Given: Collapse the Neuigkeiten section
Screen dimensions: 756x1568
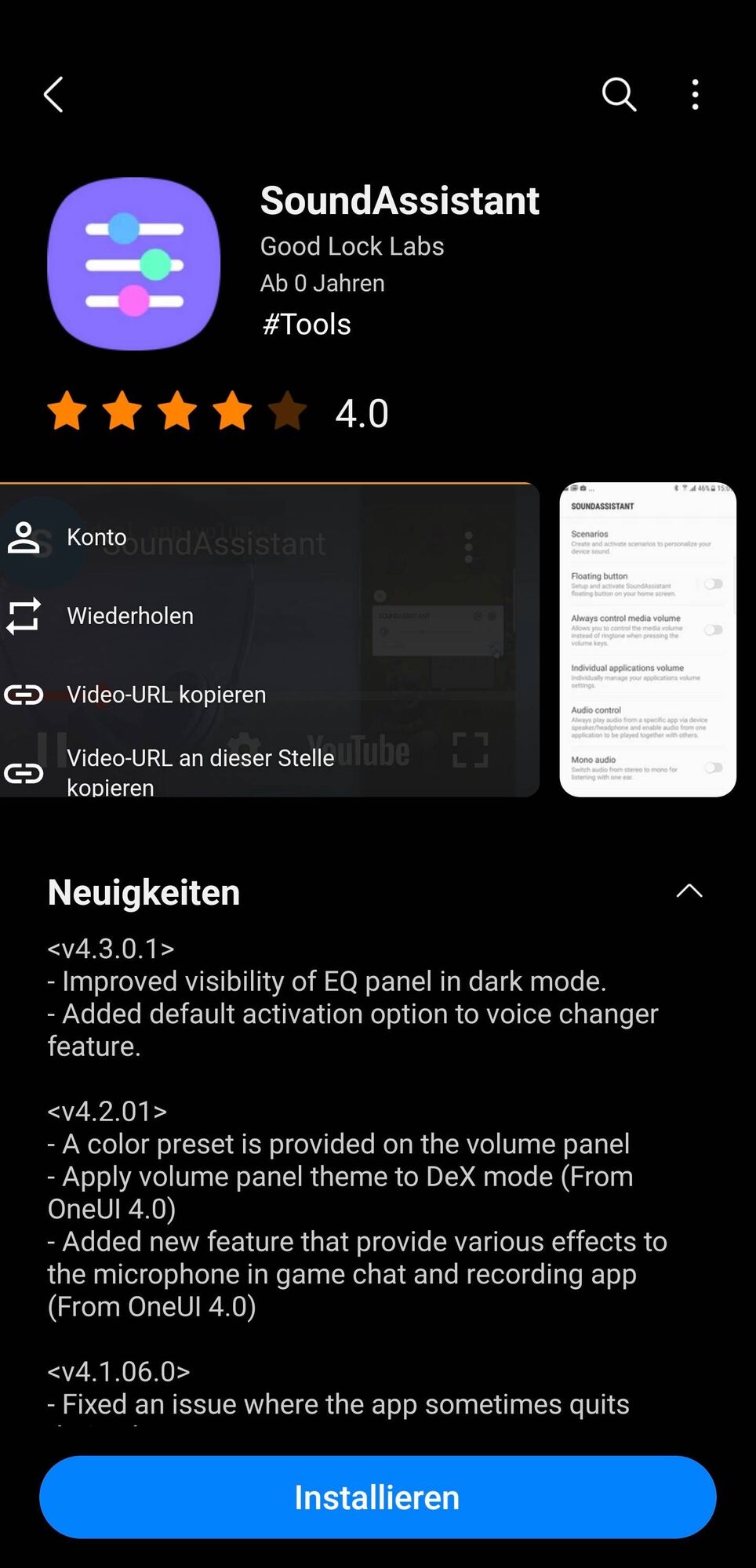Looking at the screenshot, I should pos(689,891).
